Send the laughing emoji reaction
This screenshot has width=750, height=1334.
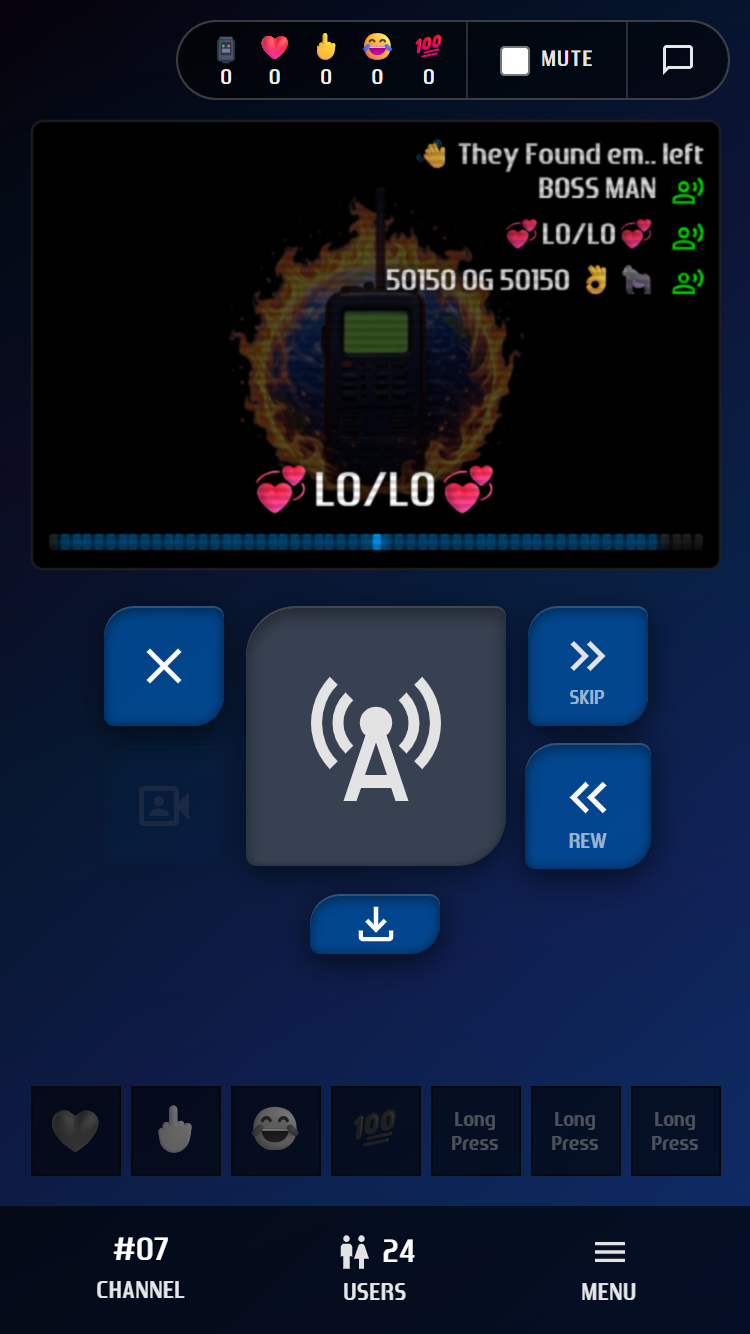click(x=276, y=1130)
